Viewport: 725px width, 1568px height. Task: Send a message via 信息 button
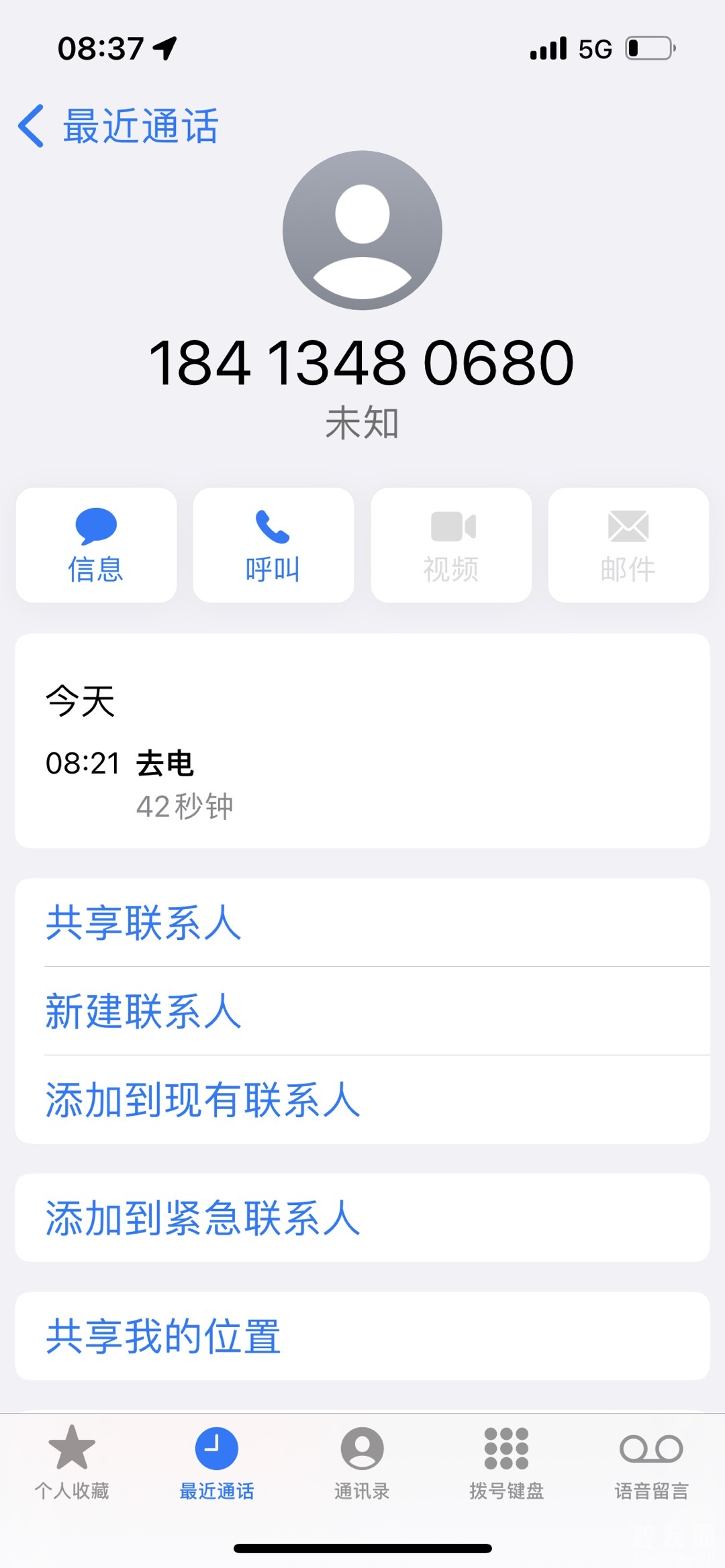pyautogui.click(x=96, y=545)
